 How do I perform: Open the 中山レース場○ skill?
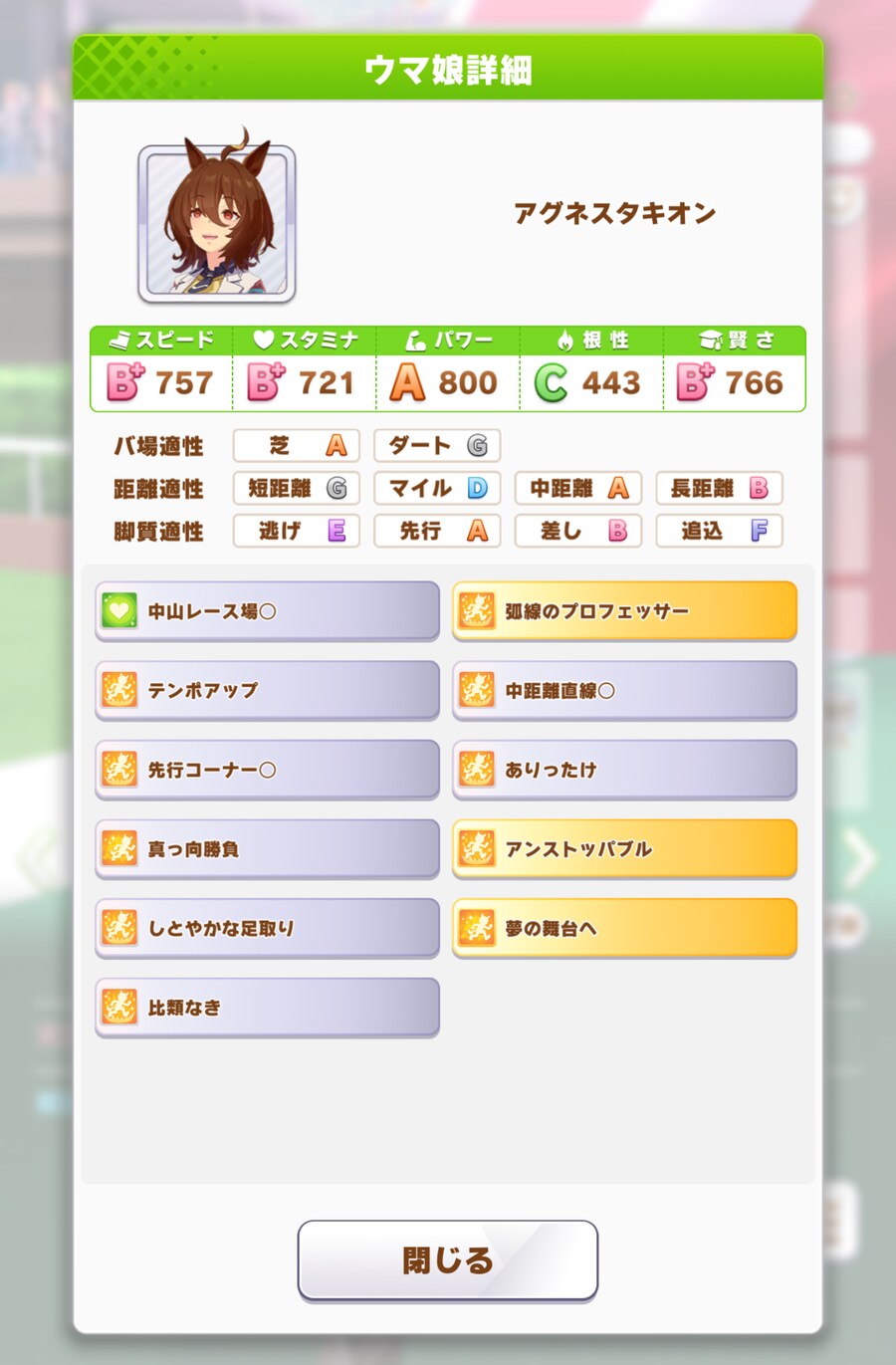[x=267, y=610]
